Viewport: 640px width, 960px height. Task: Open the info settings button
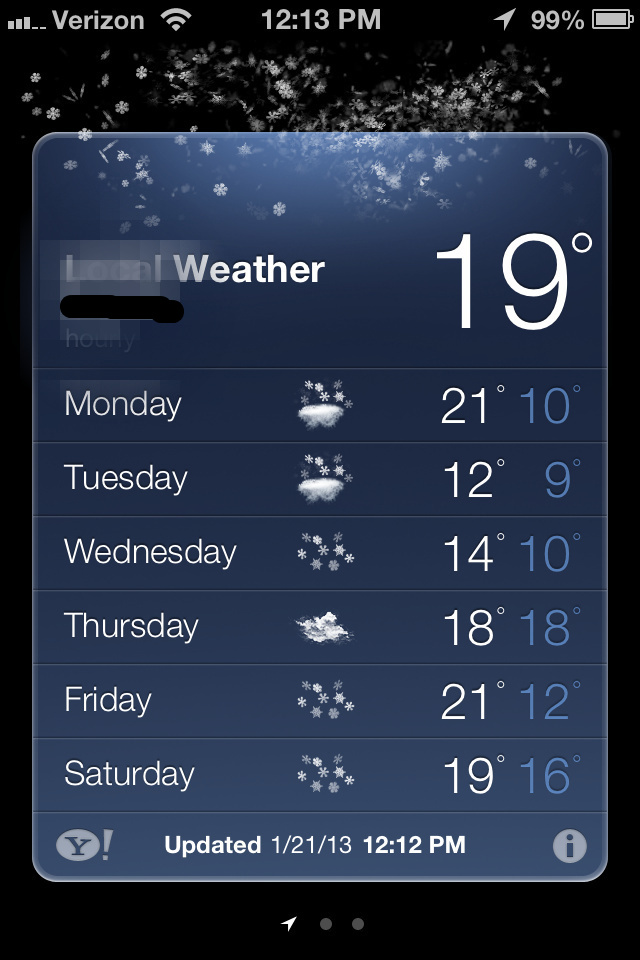[569, 846]
